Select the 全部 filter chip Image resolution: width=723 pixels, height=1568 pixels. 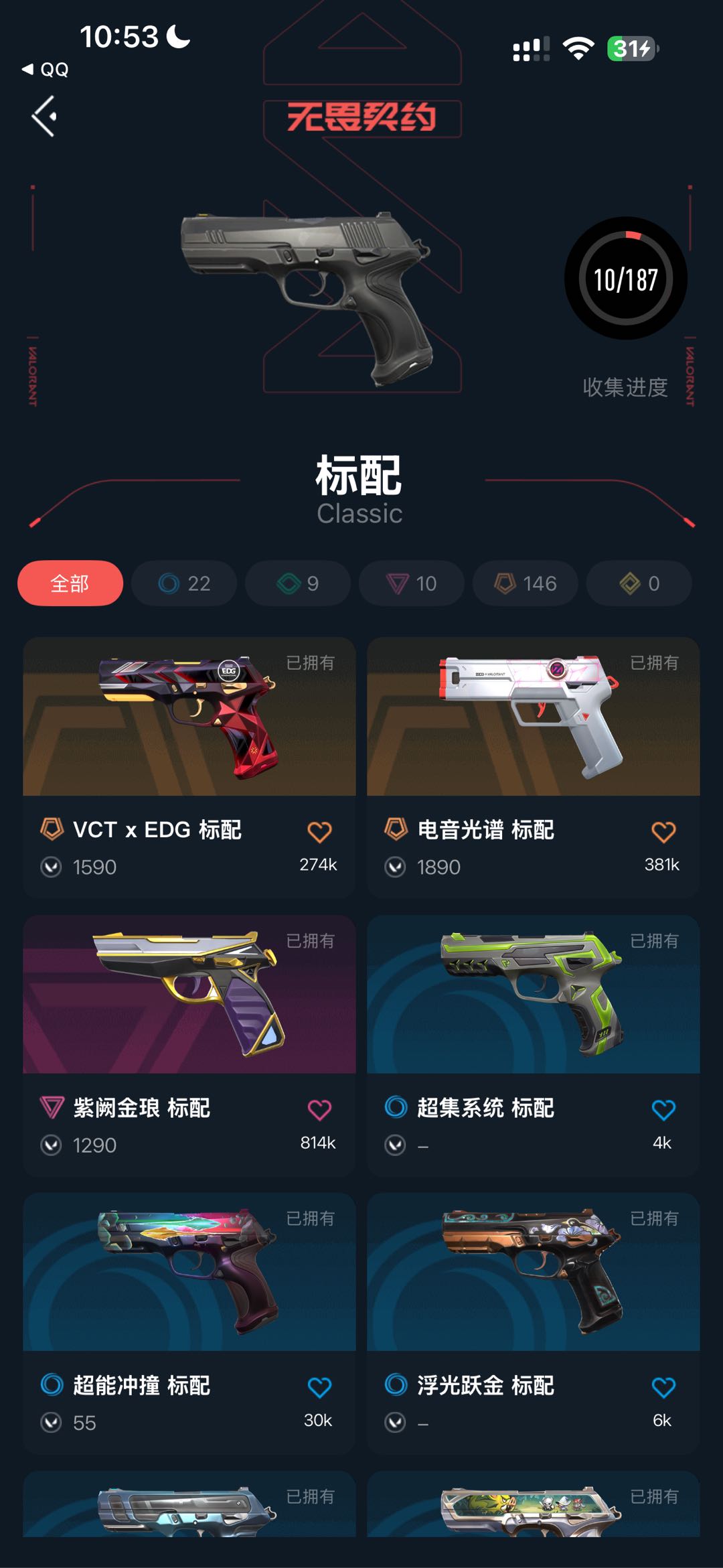click(x=70, y=583)
